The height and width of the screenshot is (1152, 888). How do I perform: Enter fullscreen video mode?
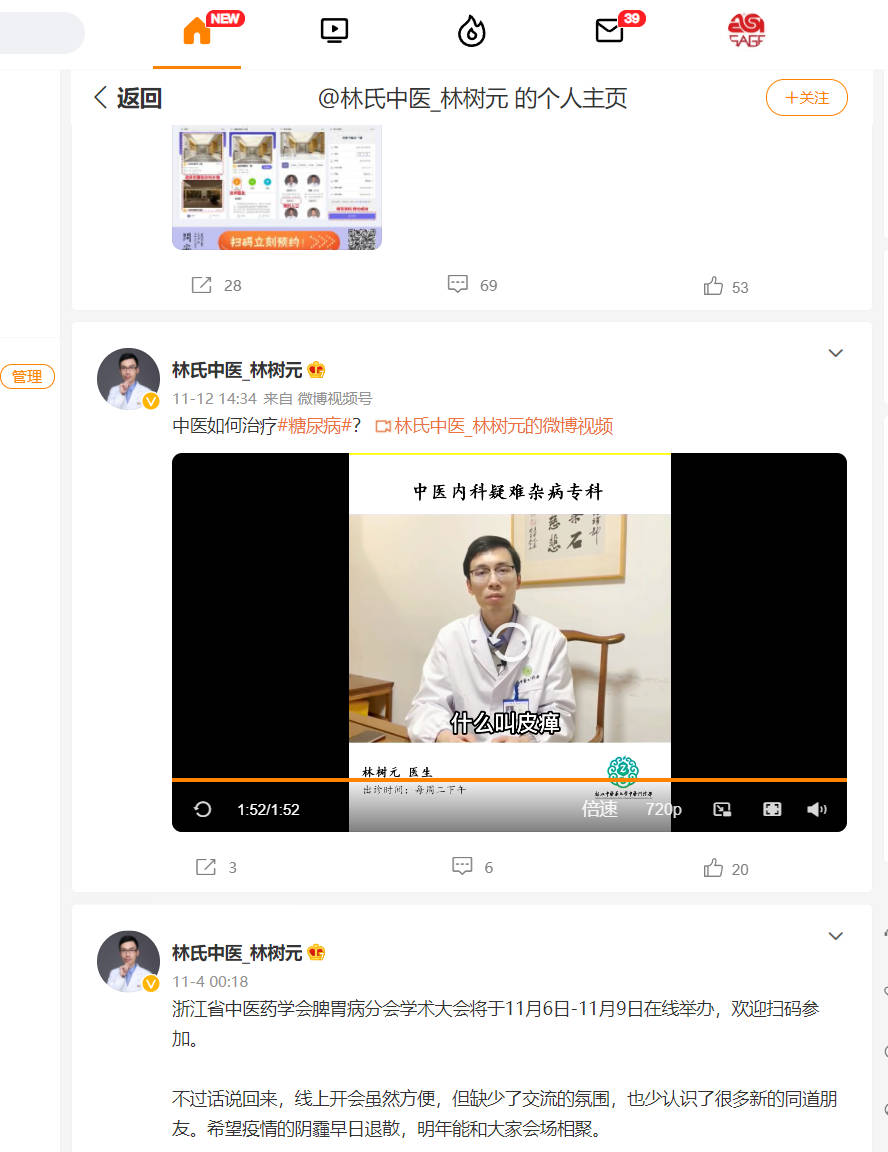pos(772,809)
